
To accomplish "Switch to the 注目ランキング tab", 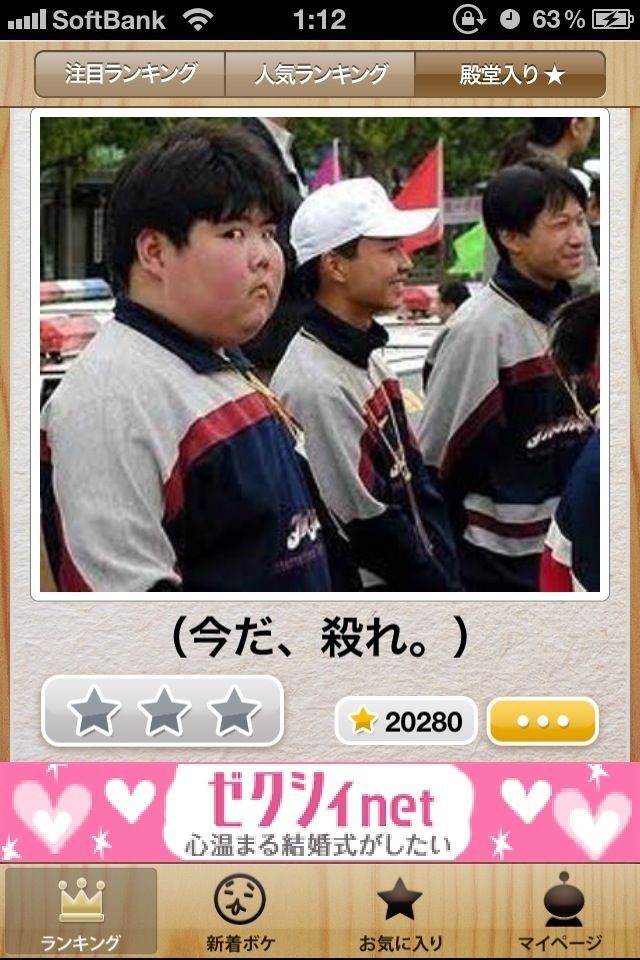I will (131, 74).
